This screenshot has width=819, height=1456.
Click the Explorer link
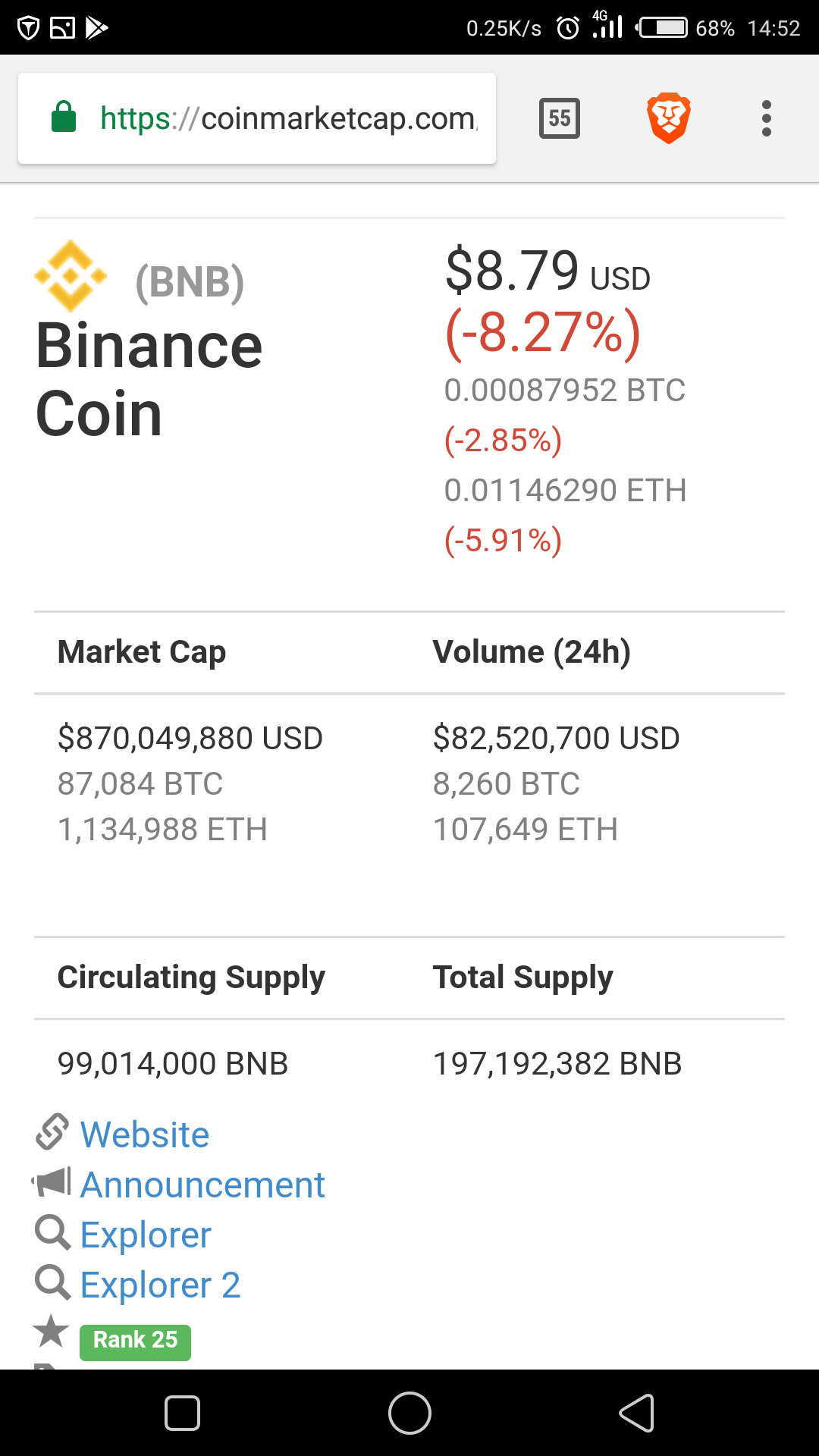(x=146, y=1234)
